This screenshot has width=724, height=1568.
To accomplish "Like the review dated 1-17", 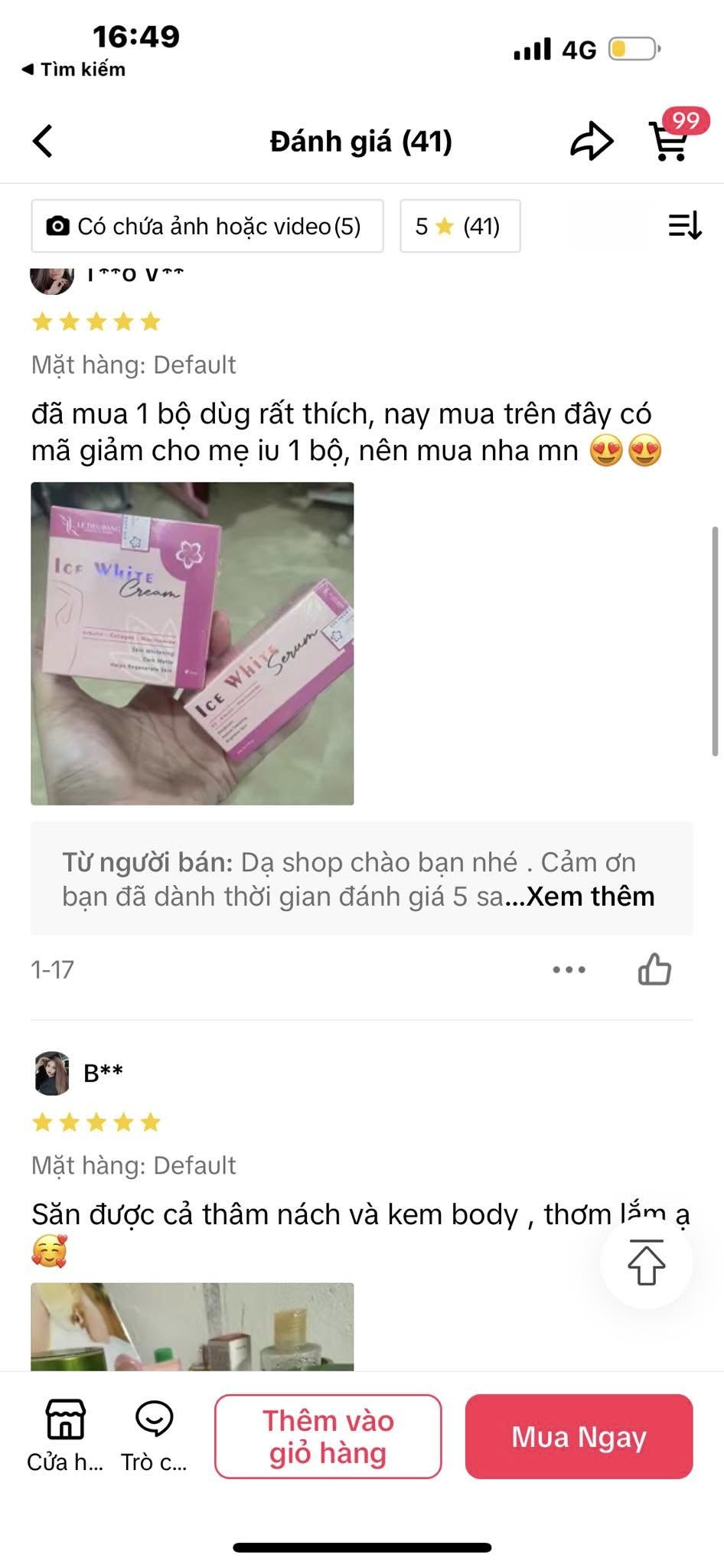I will (654, 969).
